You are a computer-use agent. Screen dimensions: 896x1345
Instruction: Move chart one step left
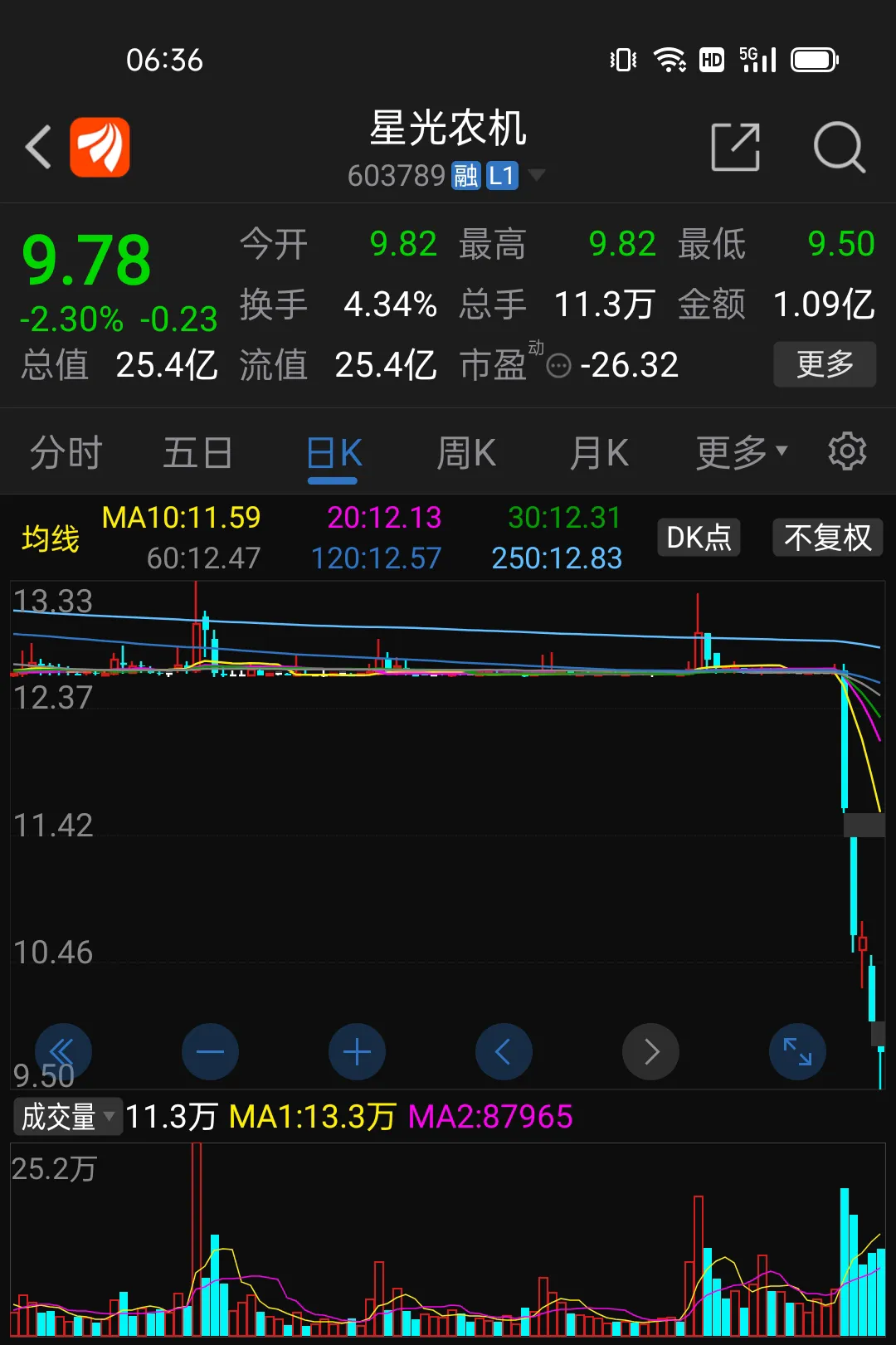pyautogui.click(x=504, y=1052)
